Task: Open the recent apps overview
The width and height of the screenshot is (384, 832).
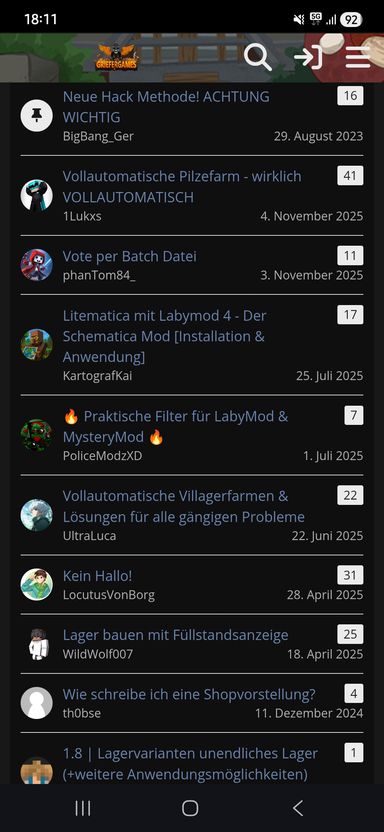Action: click(x=83, y=808)
